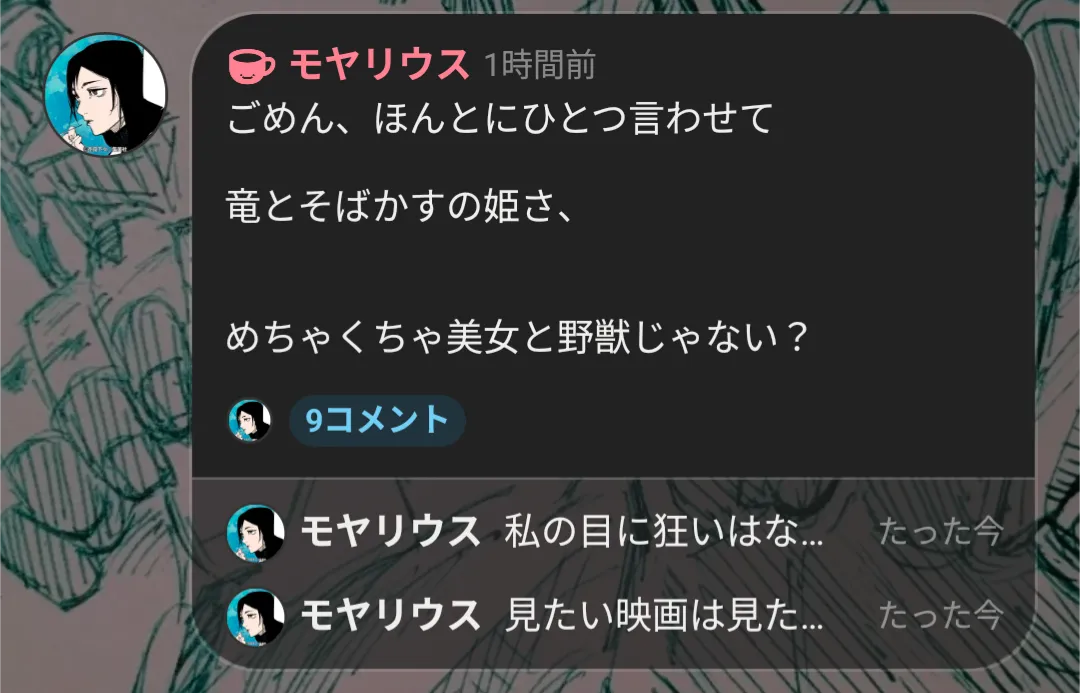The image size is (1080, 693).
Task: Open the 9コメント comments chip
Action: [x=377, y=420]
